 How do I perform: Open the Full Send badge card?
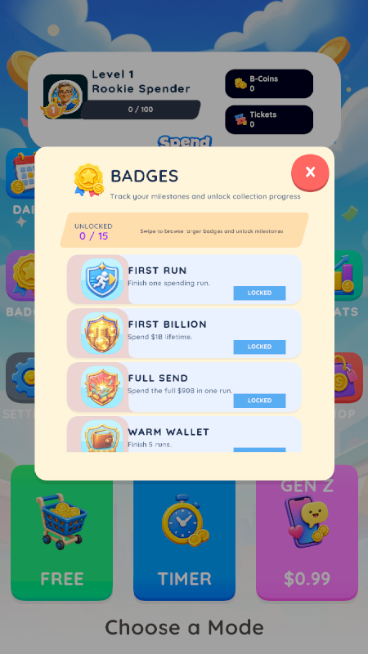(184, 387)
